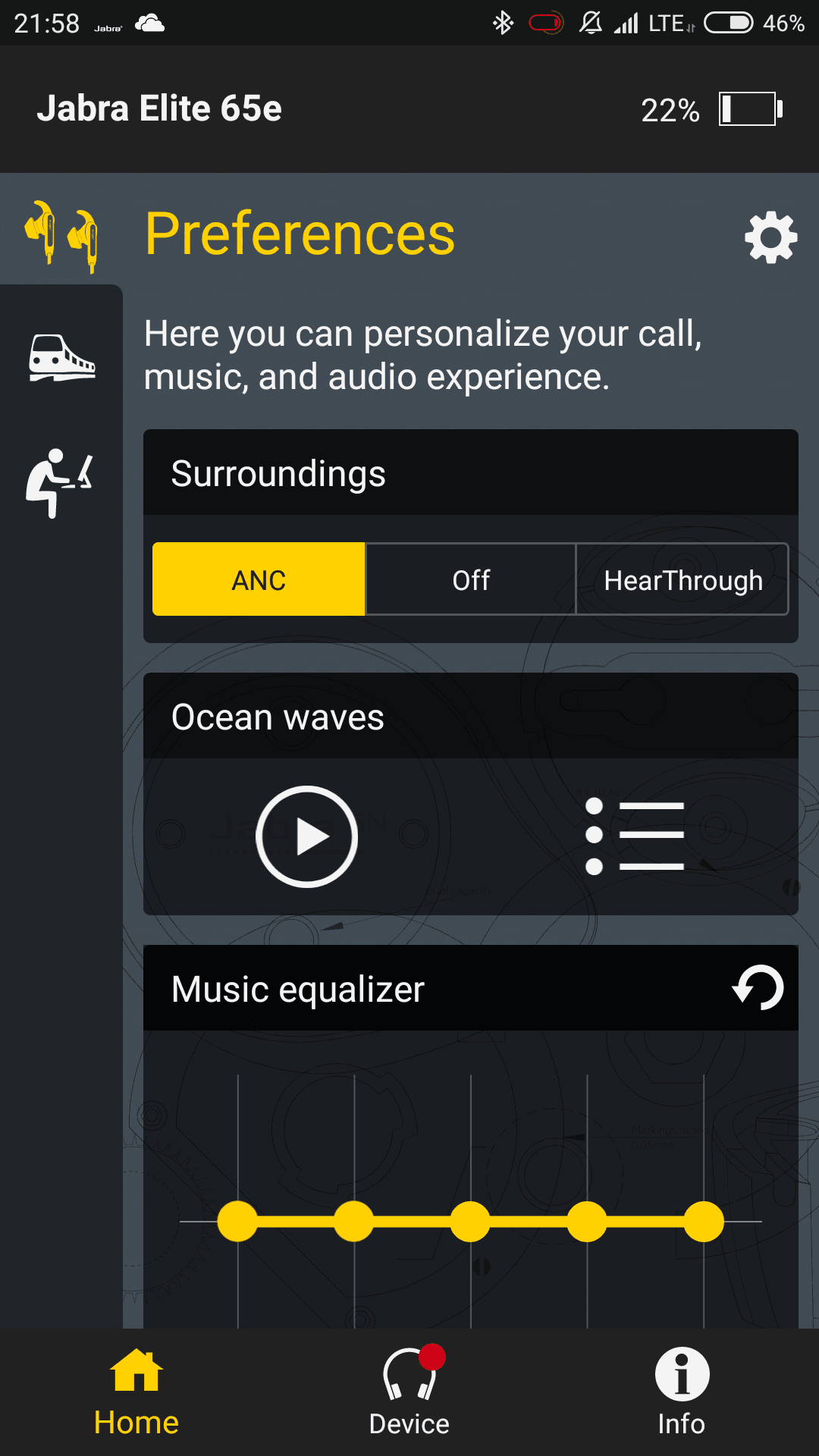This screenshot has width=819, height=1456.
Task: Tap the middle equalizer band handle
Action: [470, 1221]
